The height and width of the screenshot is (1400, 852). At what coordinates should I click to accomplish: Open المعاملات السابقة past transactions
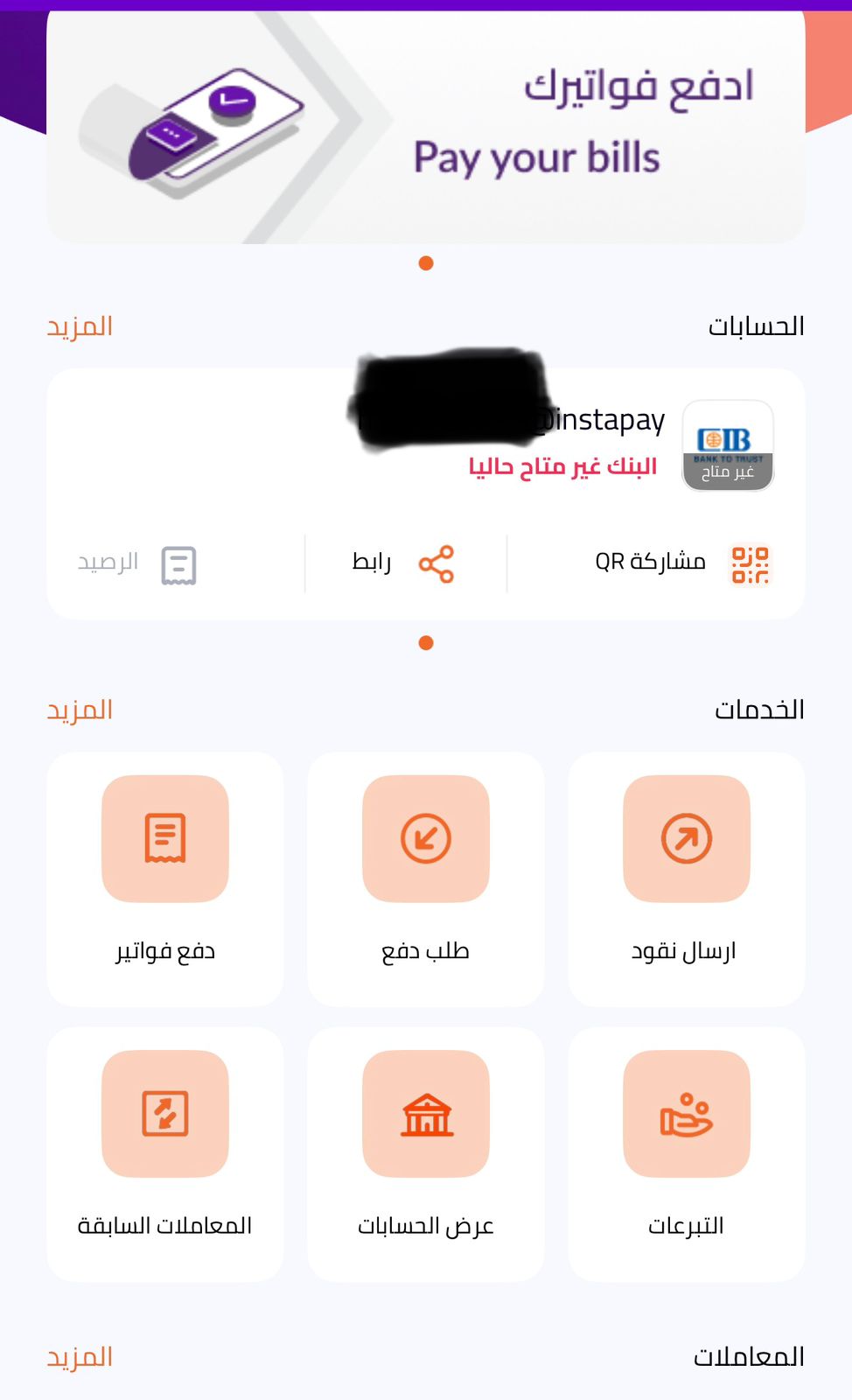[165, 1152]
